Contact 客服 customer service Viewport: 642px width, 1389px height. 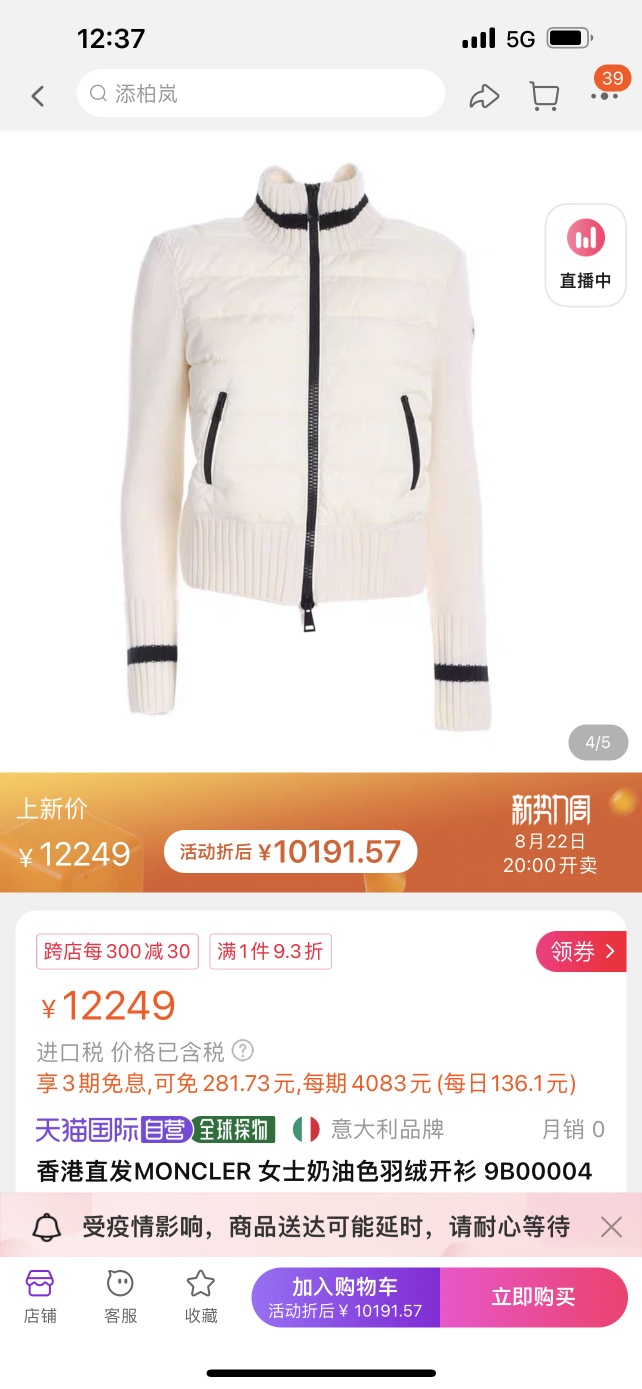pyautogui.click(x=120, y=1297)
